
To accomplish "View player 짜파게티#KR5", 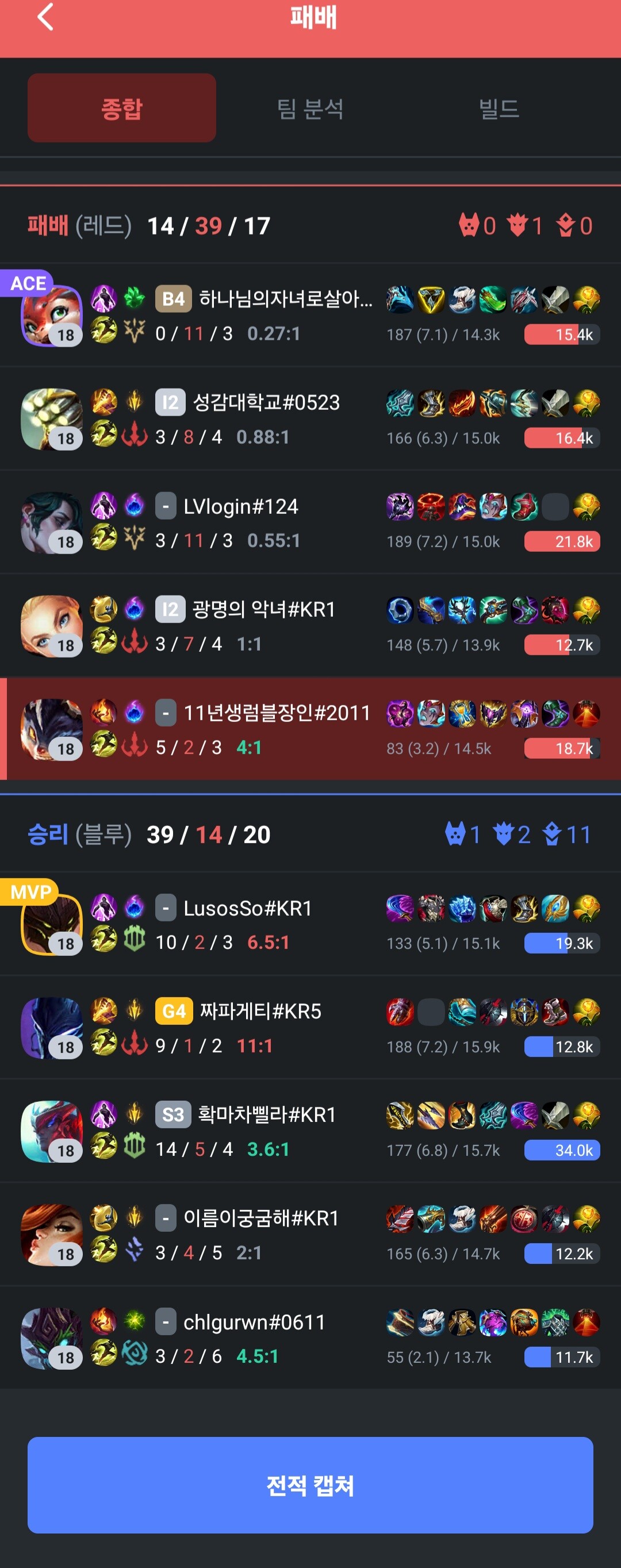I will tap(260, 1011).
